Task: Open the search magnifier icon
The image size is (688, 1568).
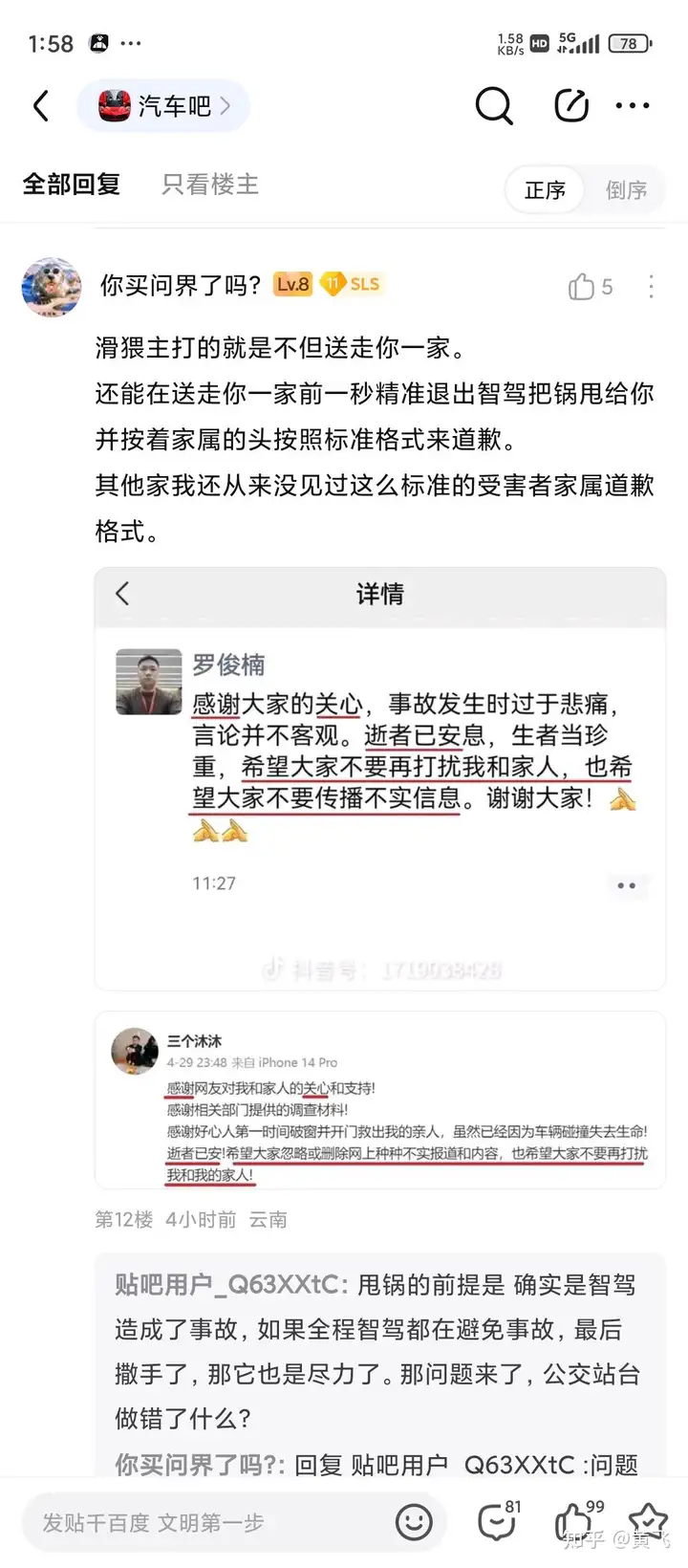Action: (x=494, y=106)
